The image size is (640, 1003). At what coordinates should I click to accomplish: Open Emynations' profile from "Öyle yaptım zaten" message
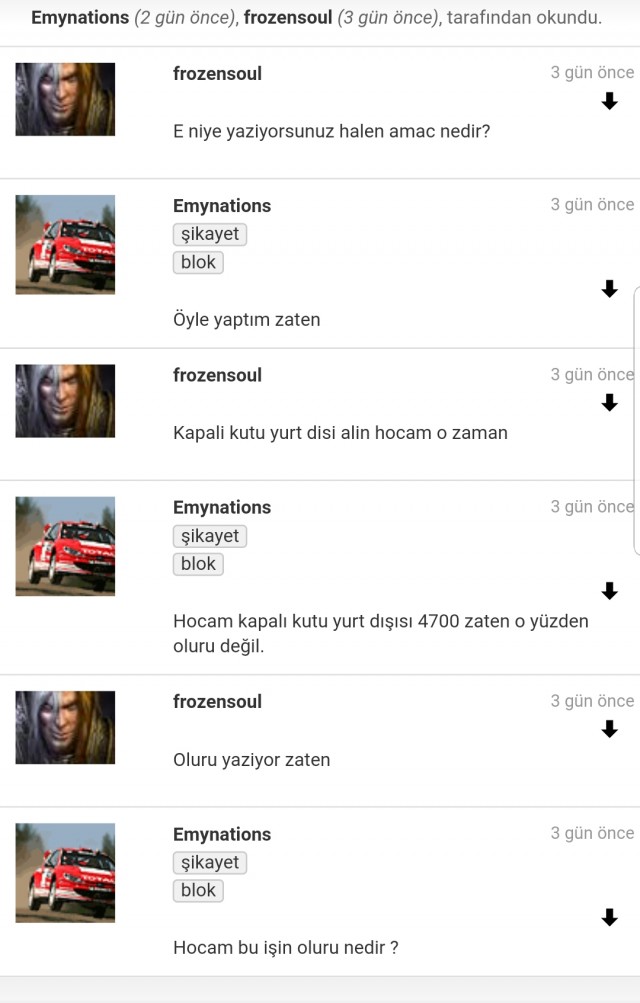coord(222,205)
